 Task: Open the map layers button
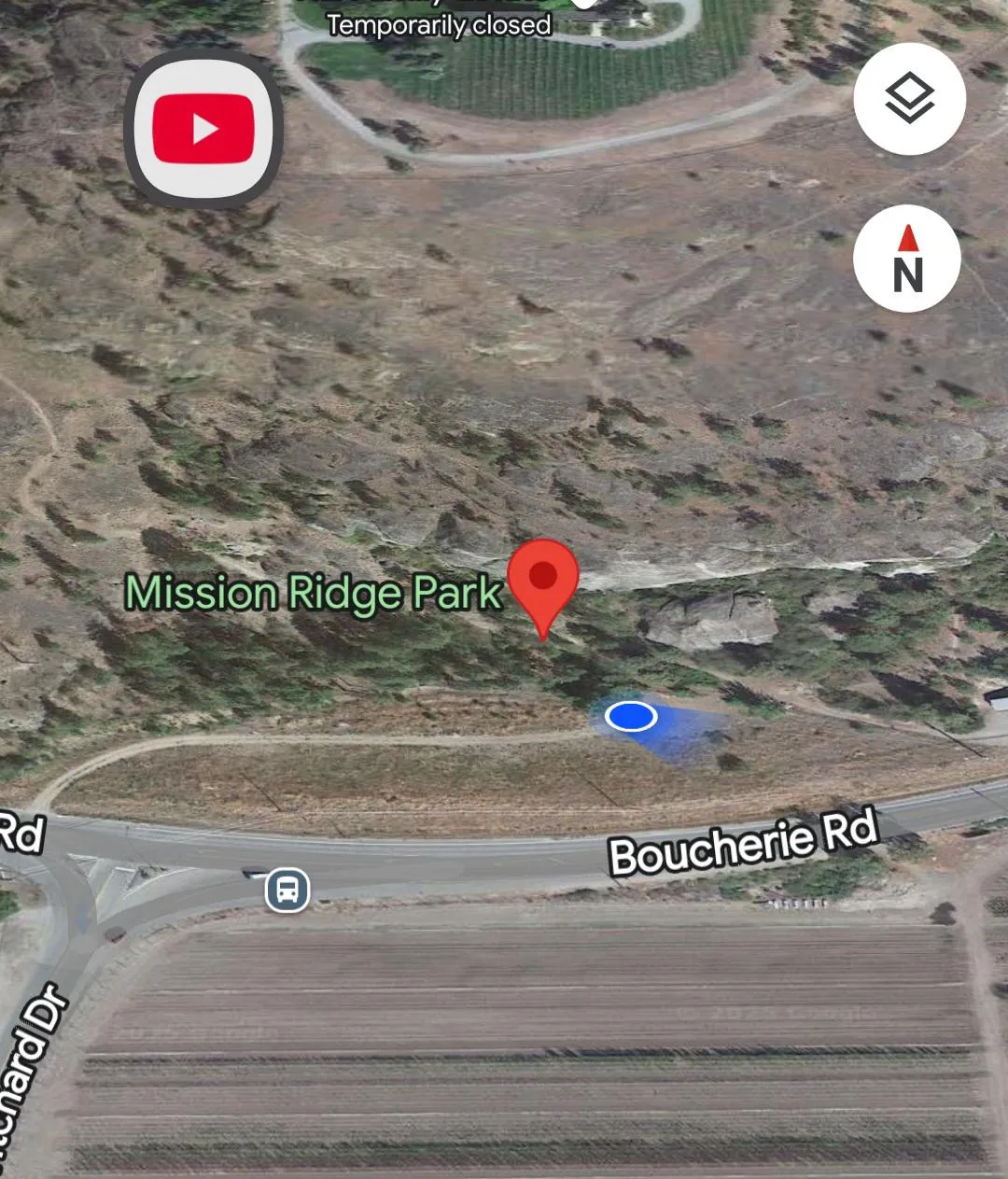909,99
